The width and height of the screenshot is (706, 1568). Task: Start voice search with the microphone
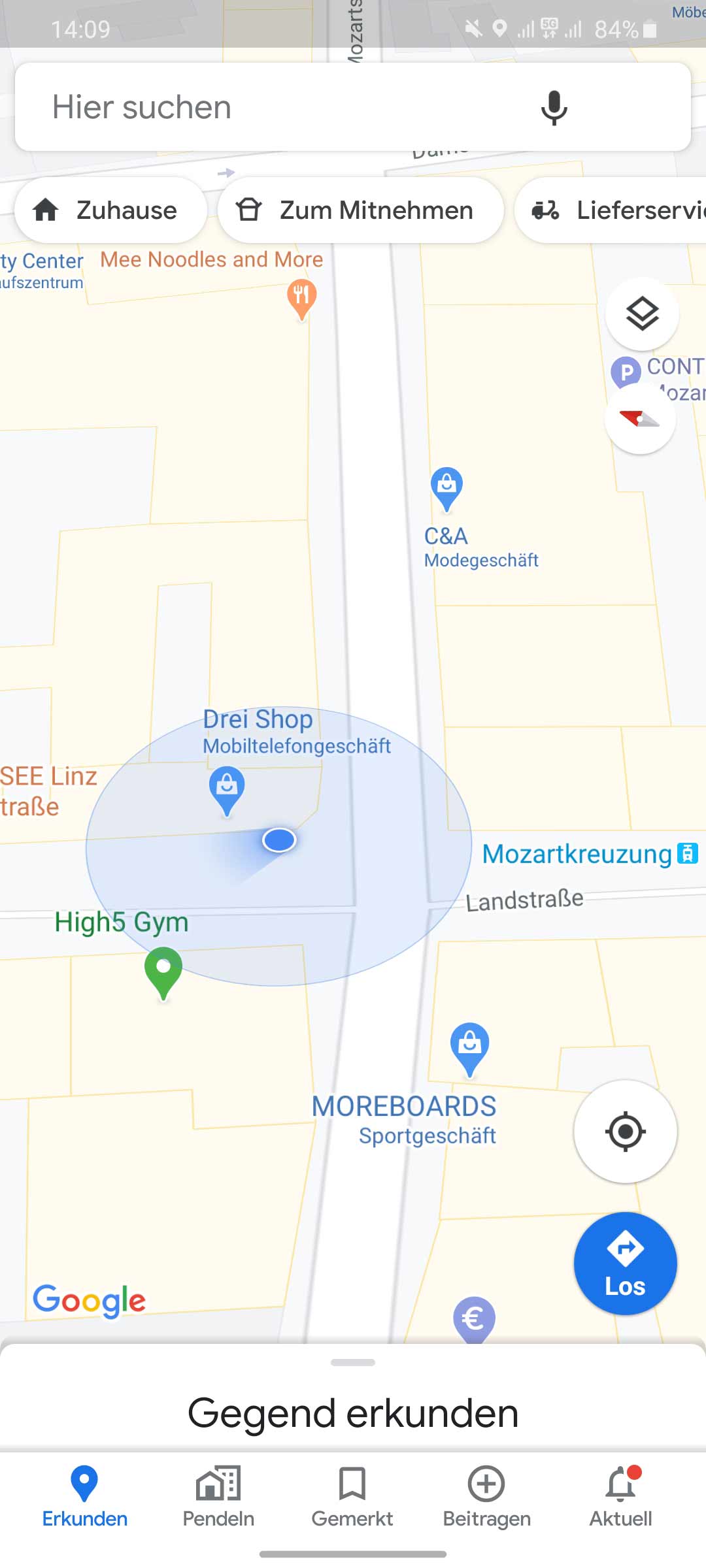[554, 108]
